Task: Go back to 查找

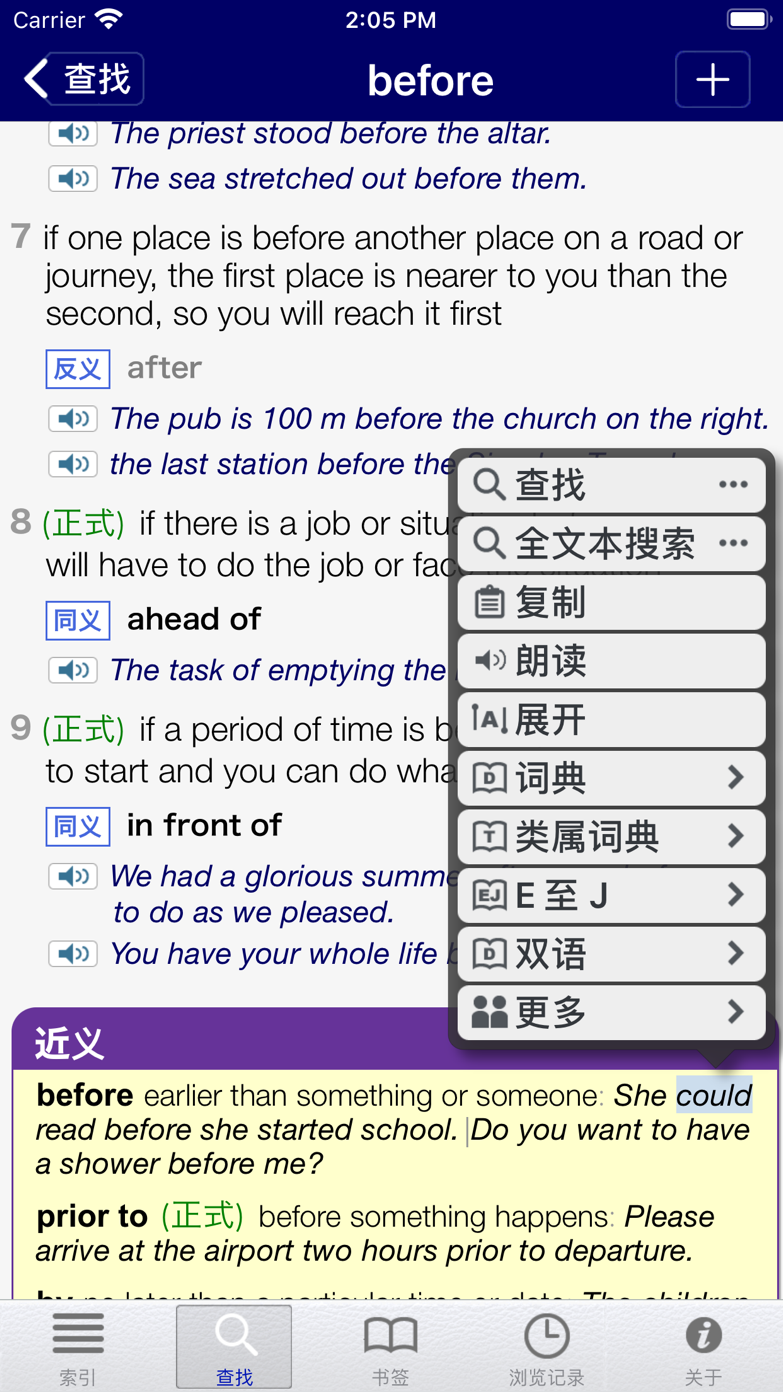Action: pyautogui.click(x=84, y=80)
